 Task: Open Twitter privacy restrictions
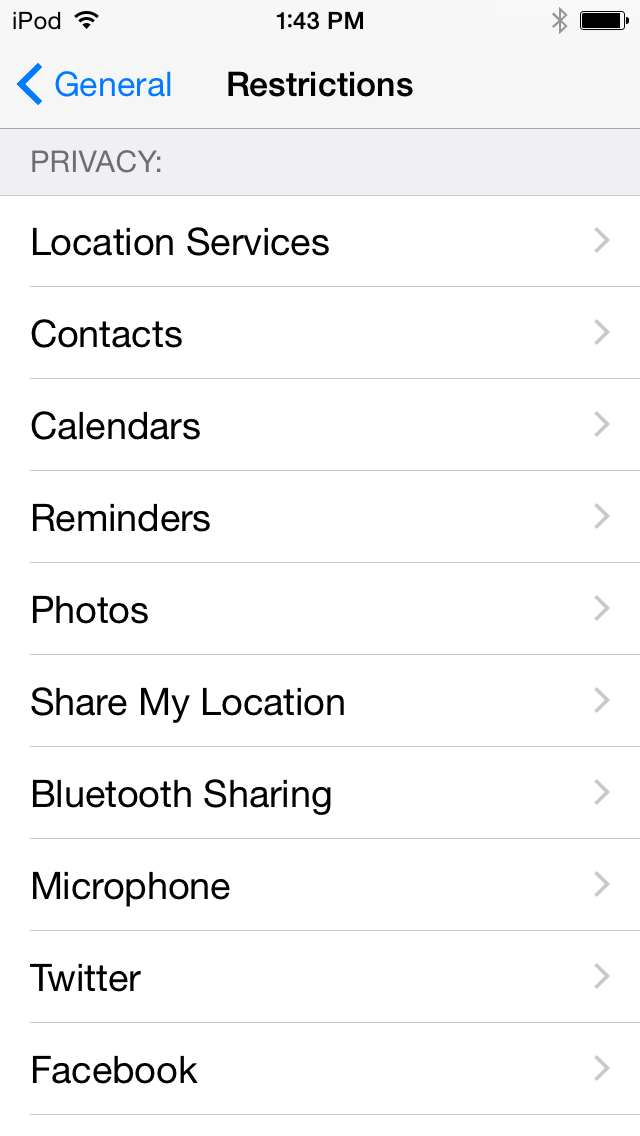click(x=320, y=977)
